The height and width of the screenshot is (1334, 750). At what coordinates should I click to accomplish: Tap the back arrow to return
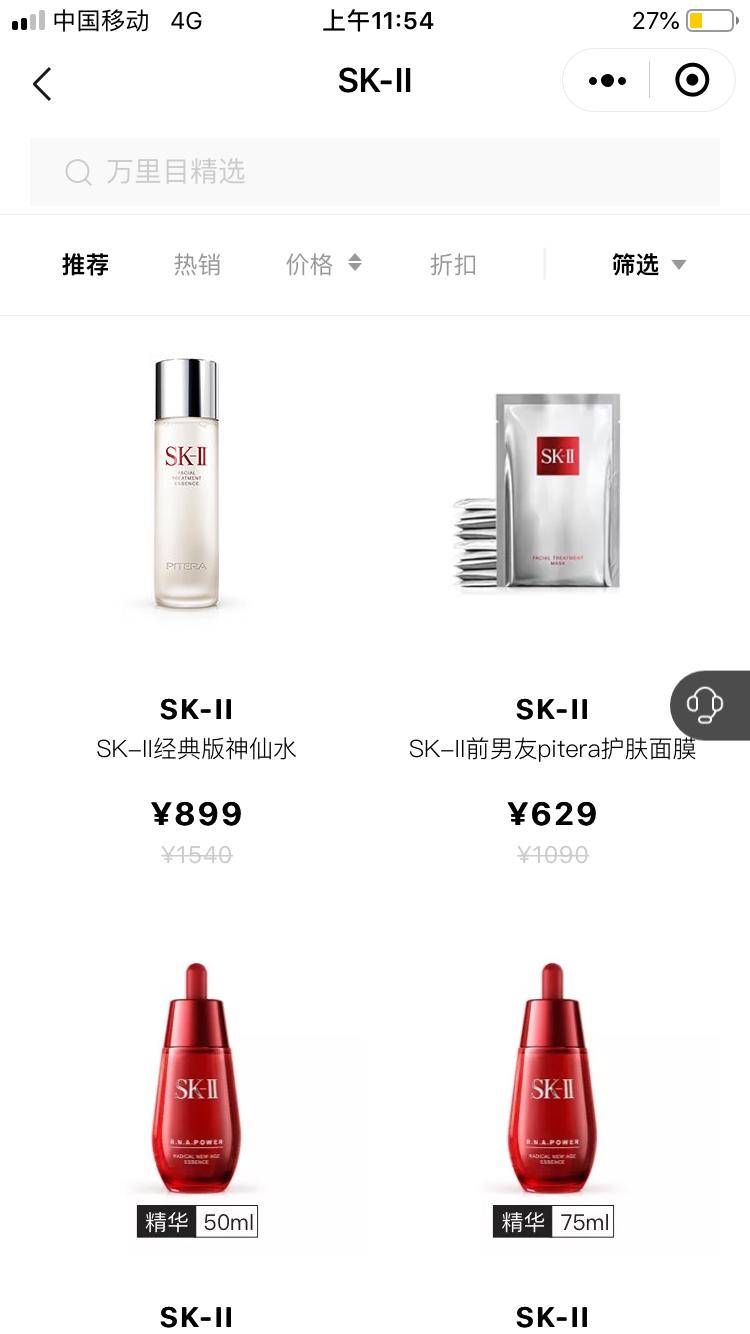tap(42, 82)
